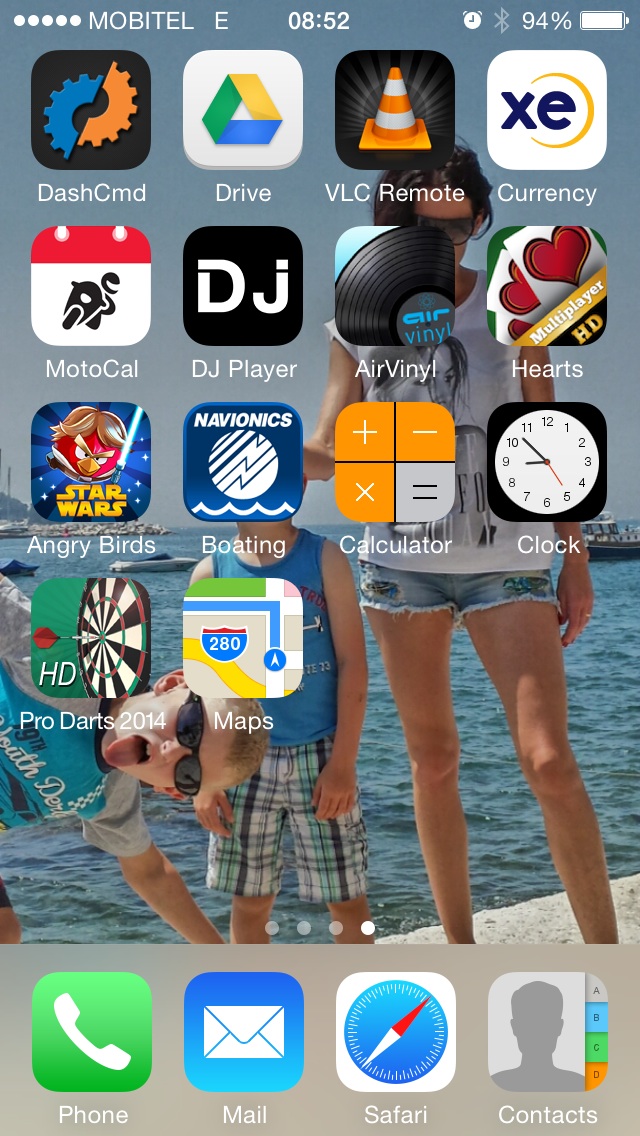Image resolution: width=640 pixels, height=1136 pixels.
Task: Open VLC Remote
Action: click(x=395, y=110)
